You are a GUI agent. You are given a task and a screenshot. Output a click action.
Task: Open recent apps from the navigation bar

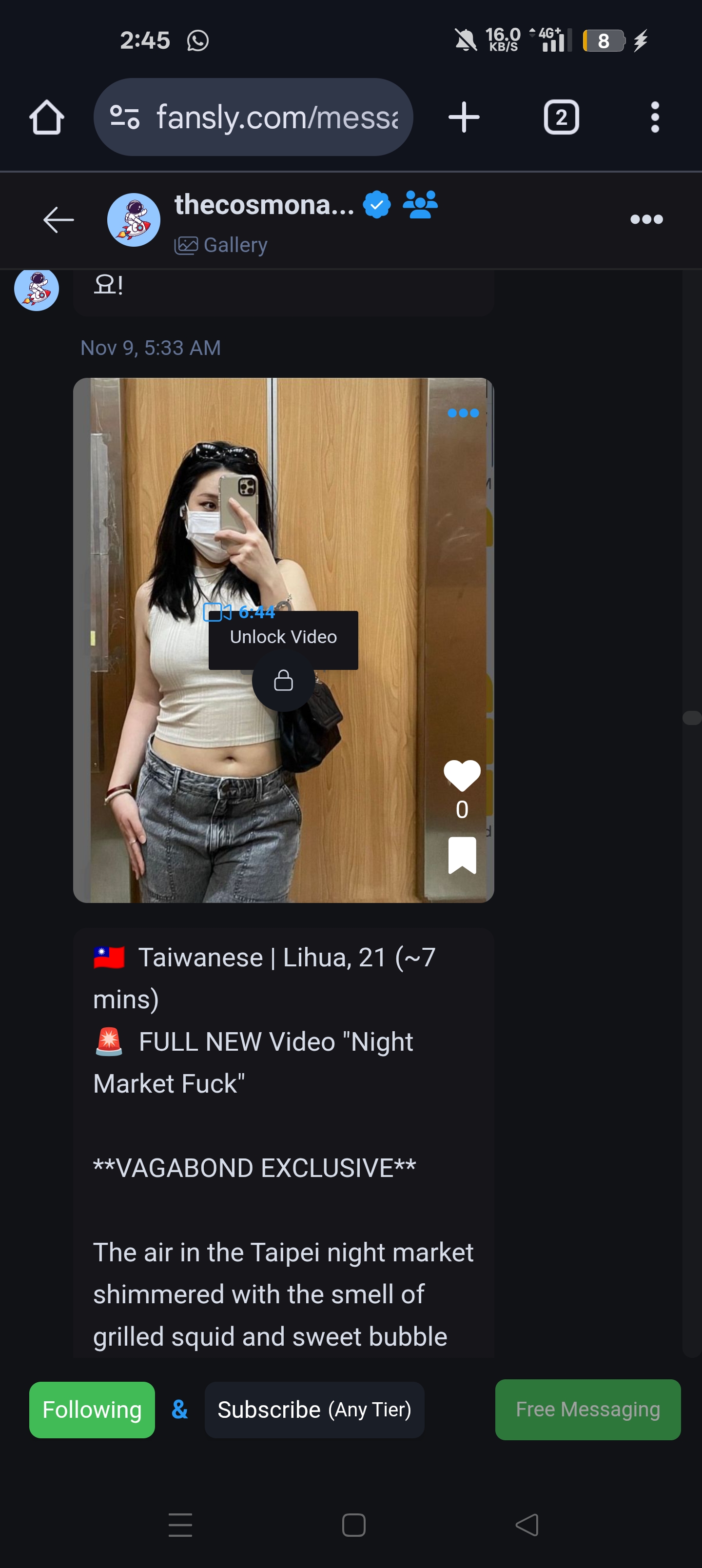(180, 1525)
